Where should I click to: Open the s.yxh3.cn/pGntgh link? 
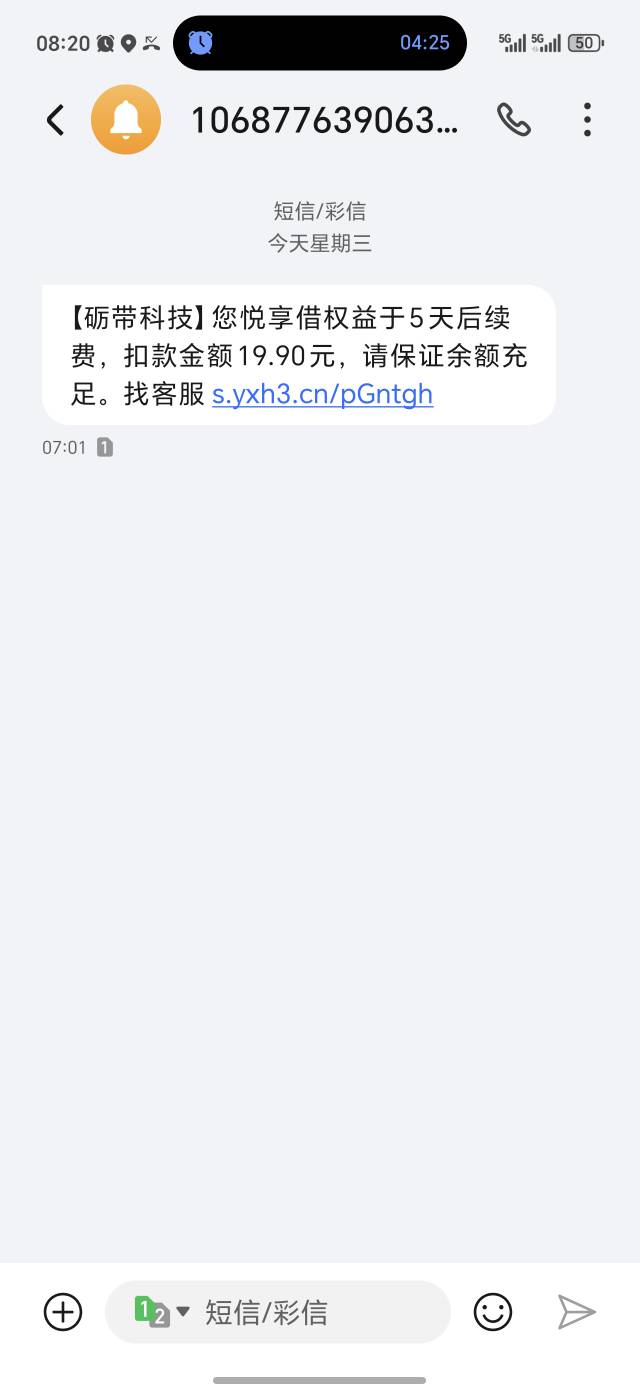[322, 394]
